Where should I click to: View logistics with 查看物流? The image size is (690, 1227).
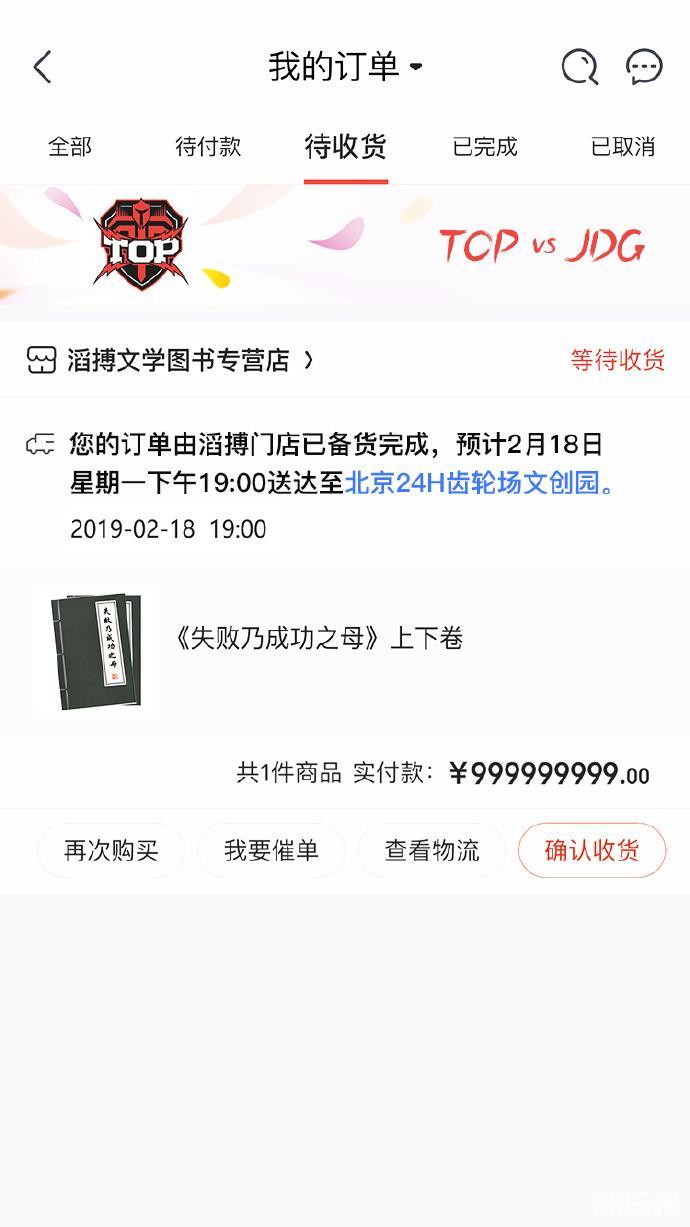pos(432,851)
